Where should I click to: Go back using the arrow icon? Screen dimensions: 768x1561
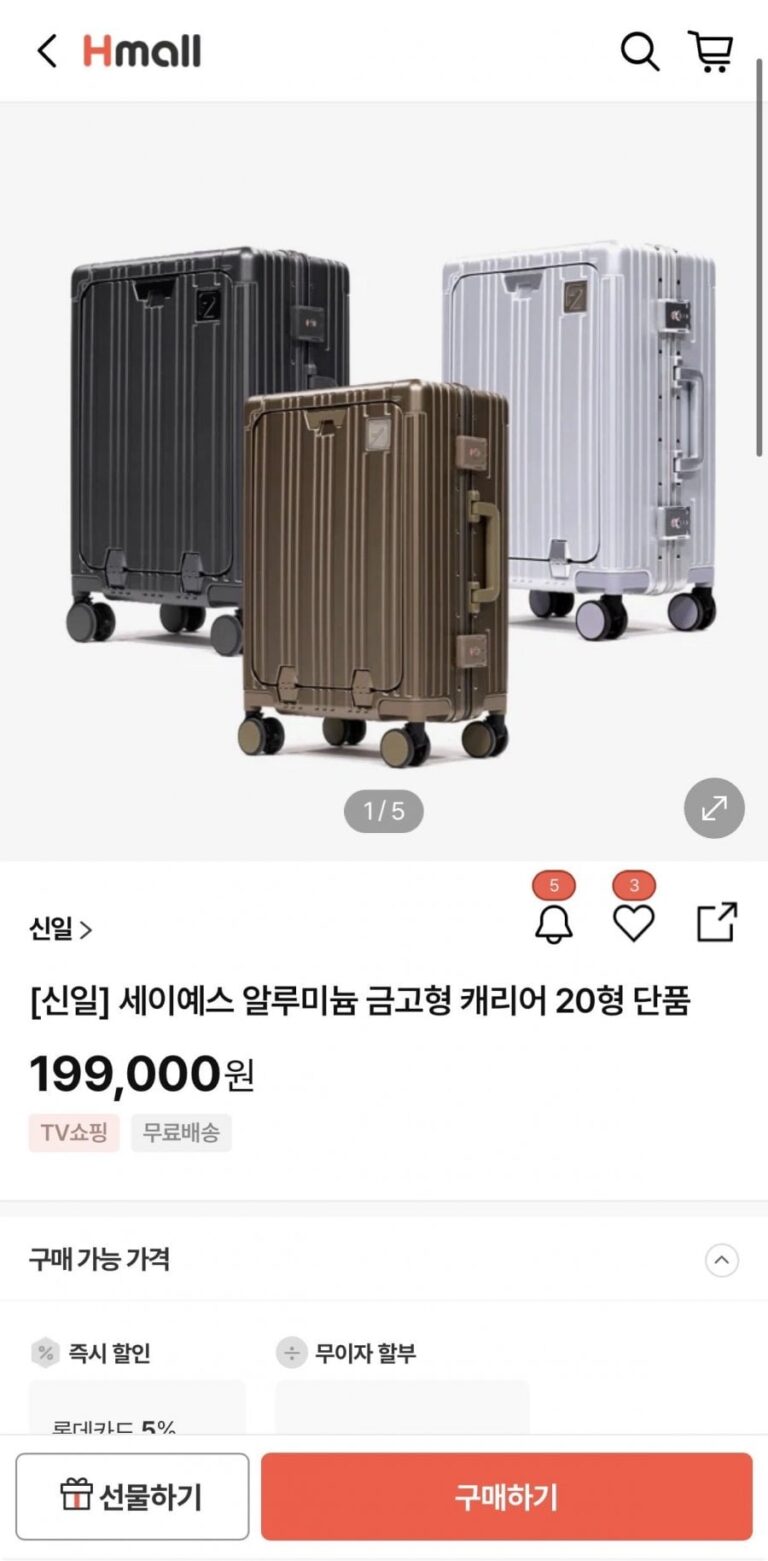pos(47,51)
